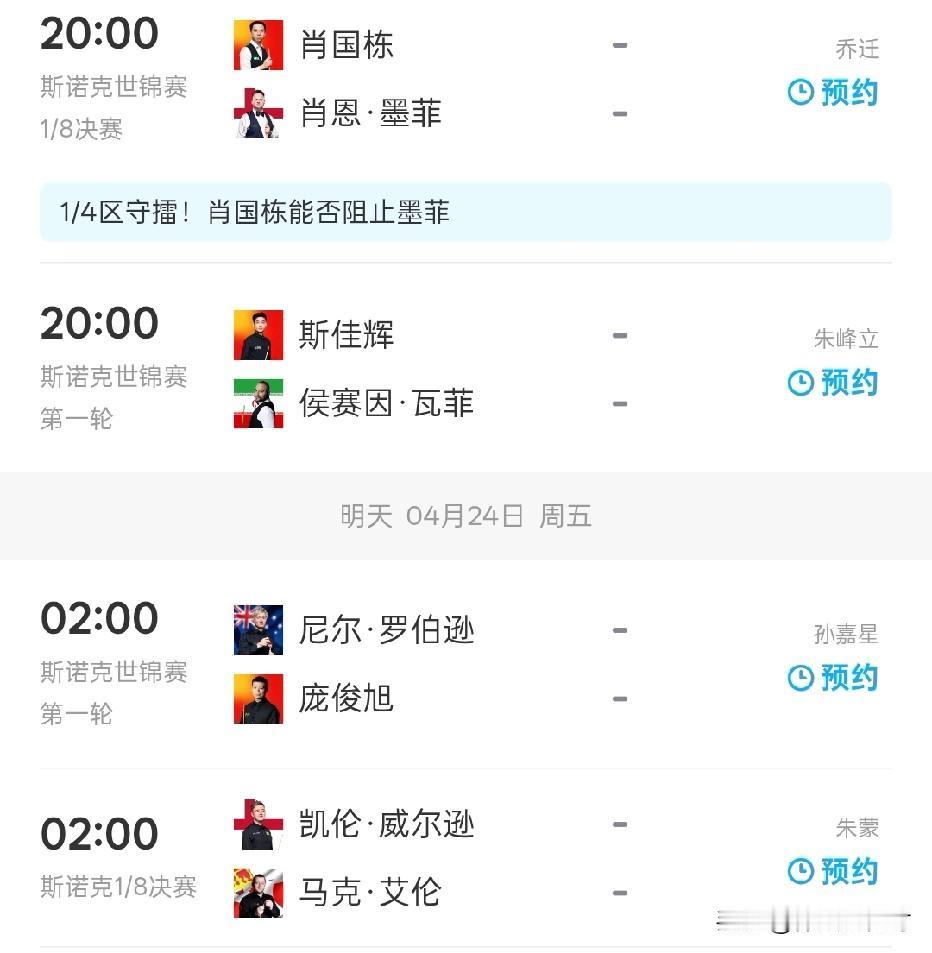Tap the clock icon beside 肖国栋's 预约
The width and height of the screenshot is (932, 953).
click(799, 92)
